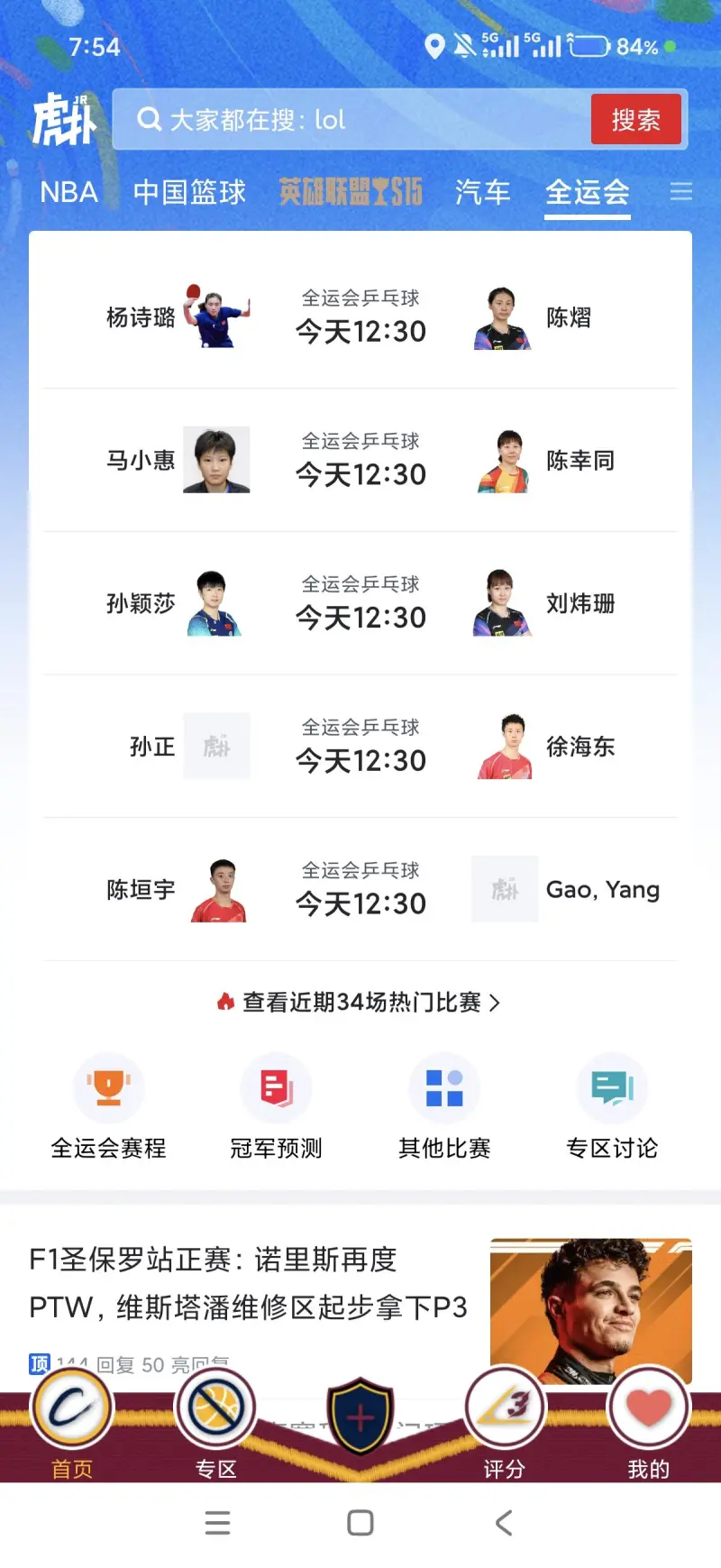Tap the search input showing 大家都在搜：lol
The height and width of the screenshot is (1568, 721).
[x=270, y=118]
